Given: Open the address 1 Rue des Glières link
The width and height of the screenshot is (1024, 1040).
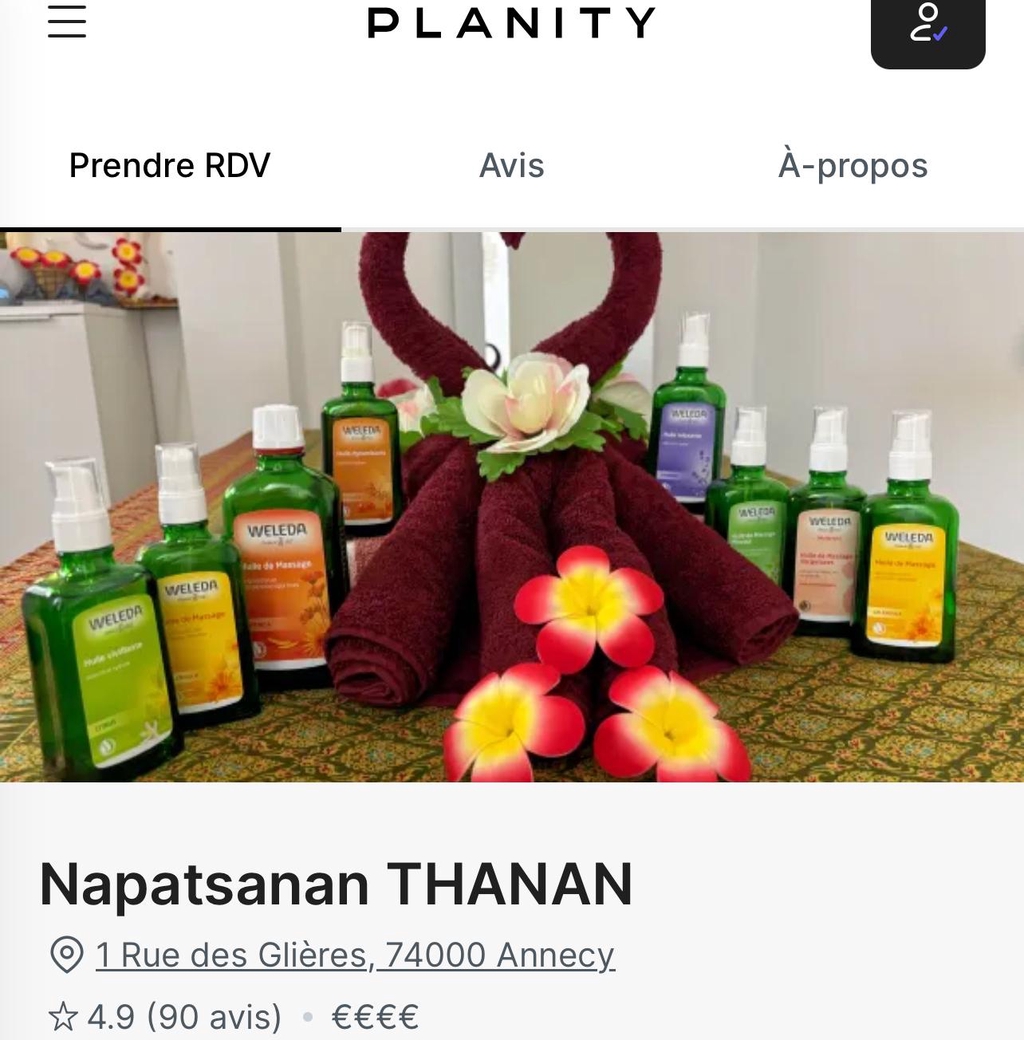Looking at the screenshot, I should (x=355, y=956).
